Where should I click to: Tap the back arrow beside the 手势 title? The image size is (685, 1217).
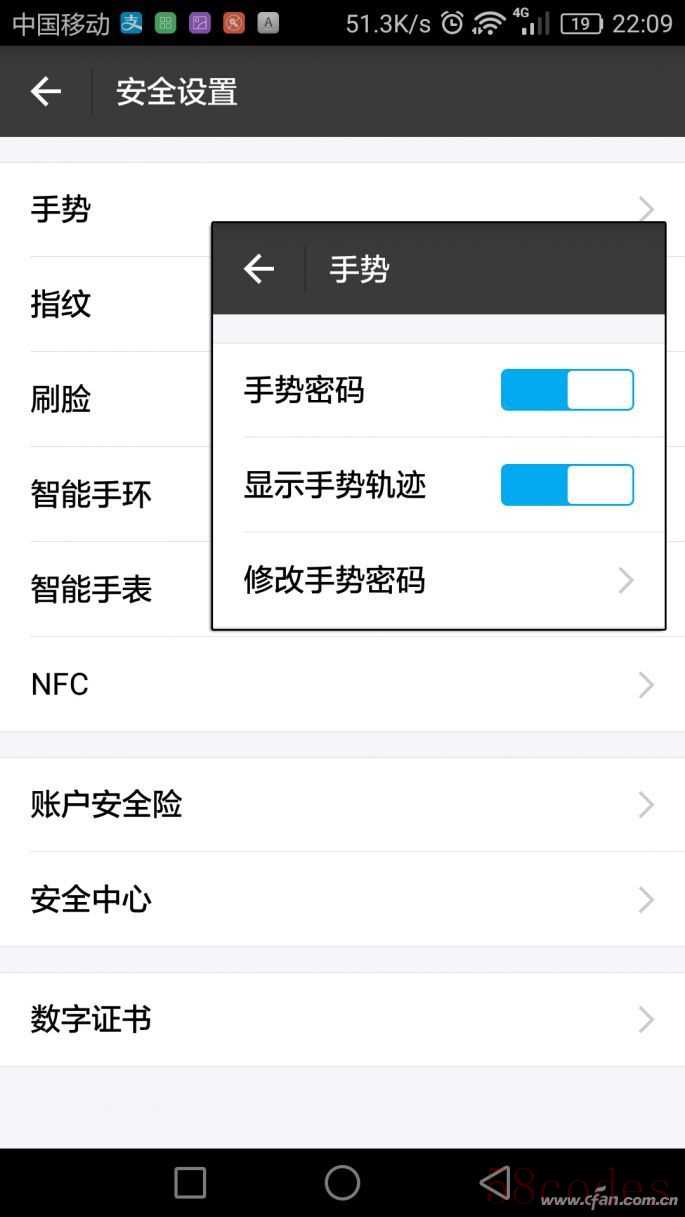[259, 268]
